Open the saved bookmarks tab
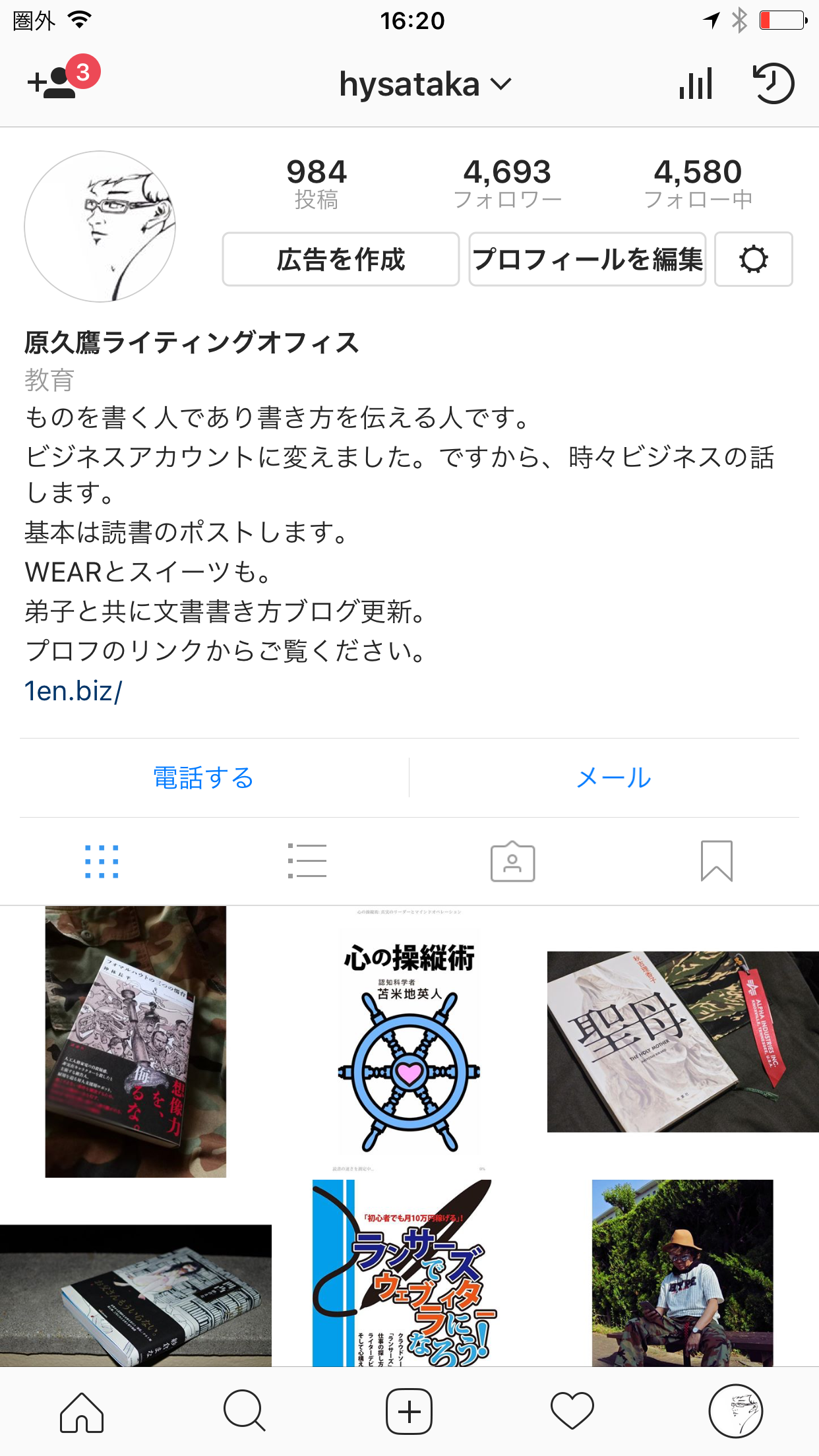 tap(717, 861)
